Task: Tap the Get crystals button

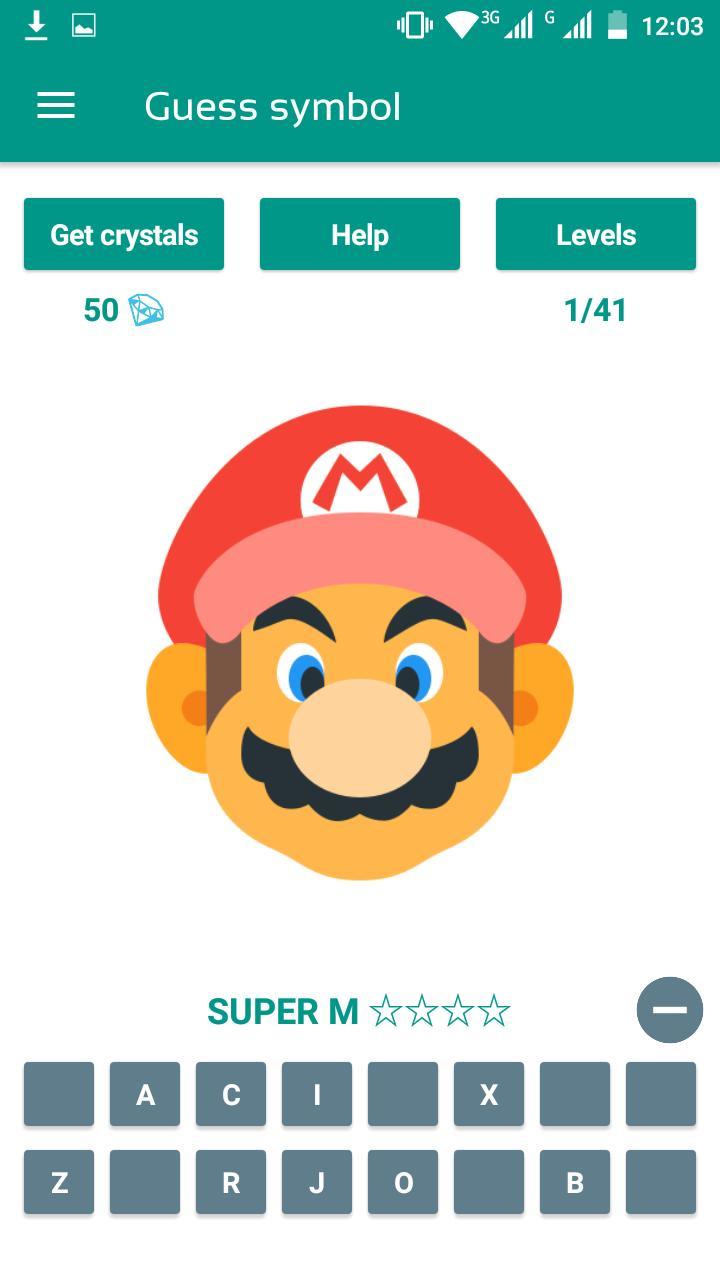Action: pos(124,235)
